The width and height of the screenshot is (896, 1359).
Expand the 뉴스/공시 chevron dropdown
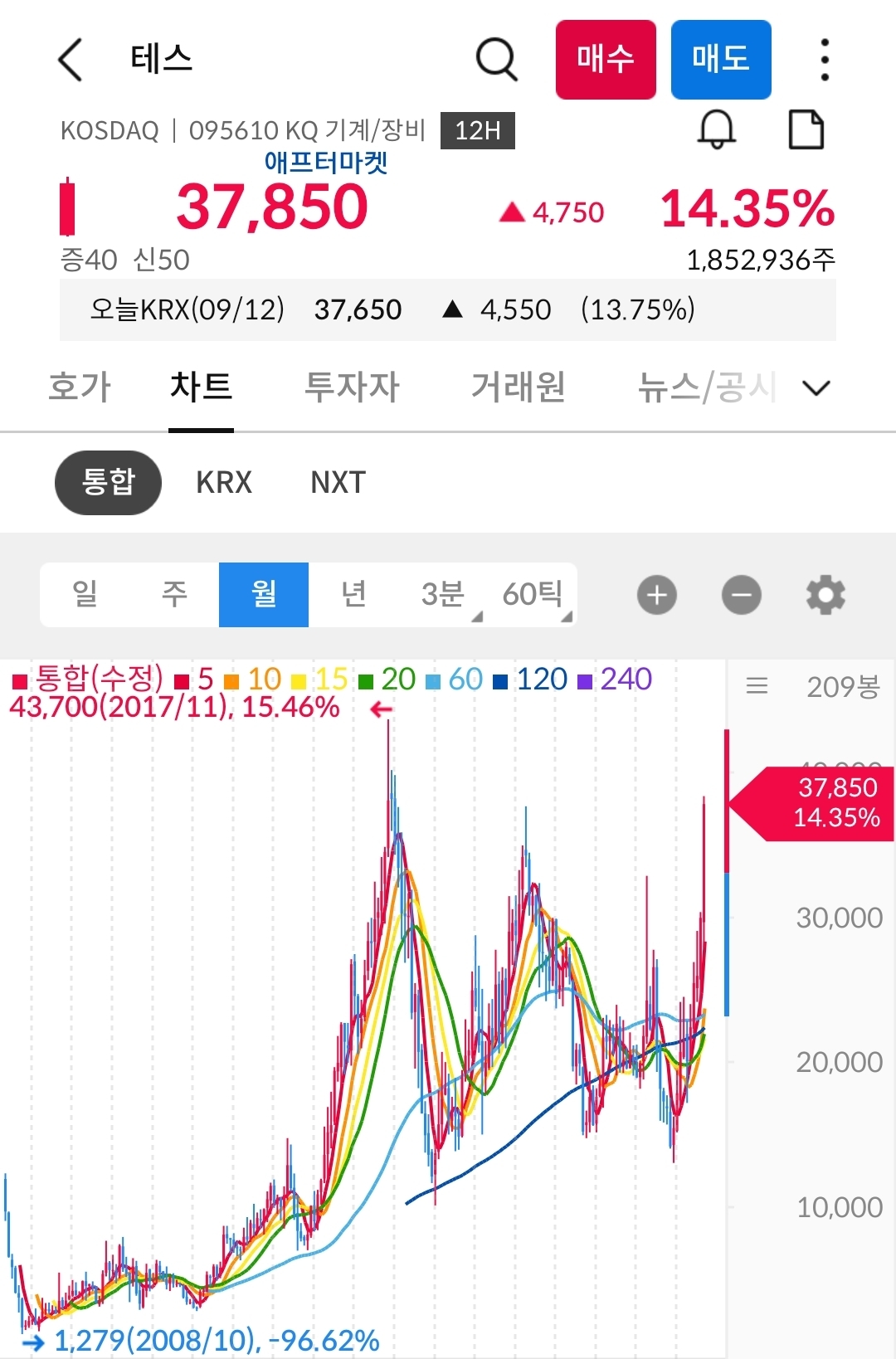[816, 387]
